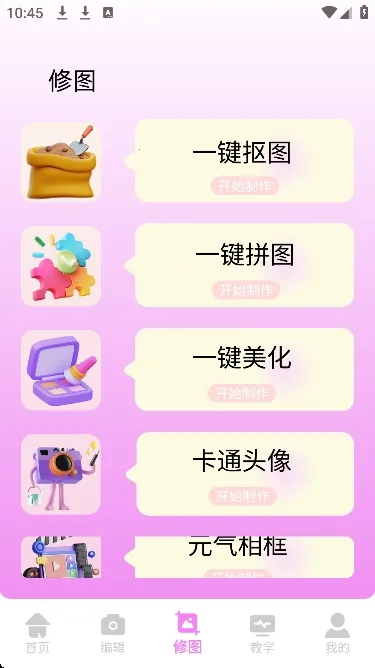
Task: Tap the soil bag icon beside 一键抠图
Action: (x=61, y=162)
